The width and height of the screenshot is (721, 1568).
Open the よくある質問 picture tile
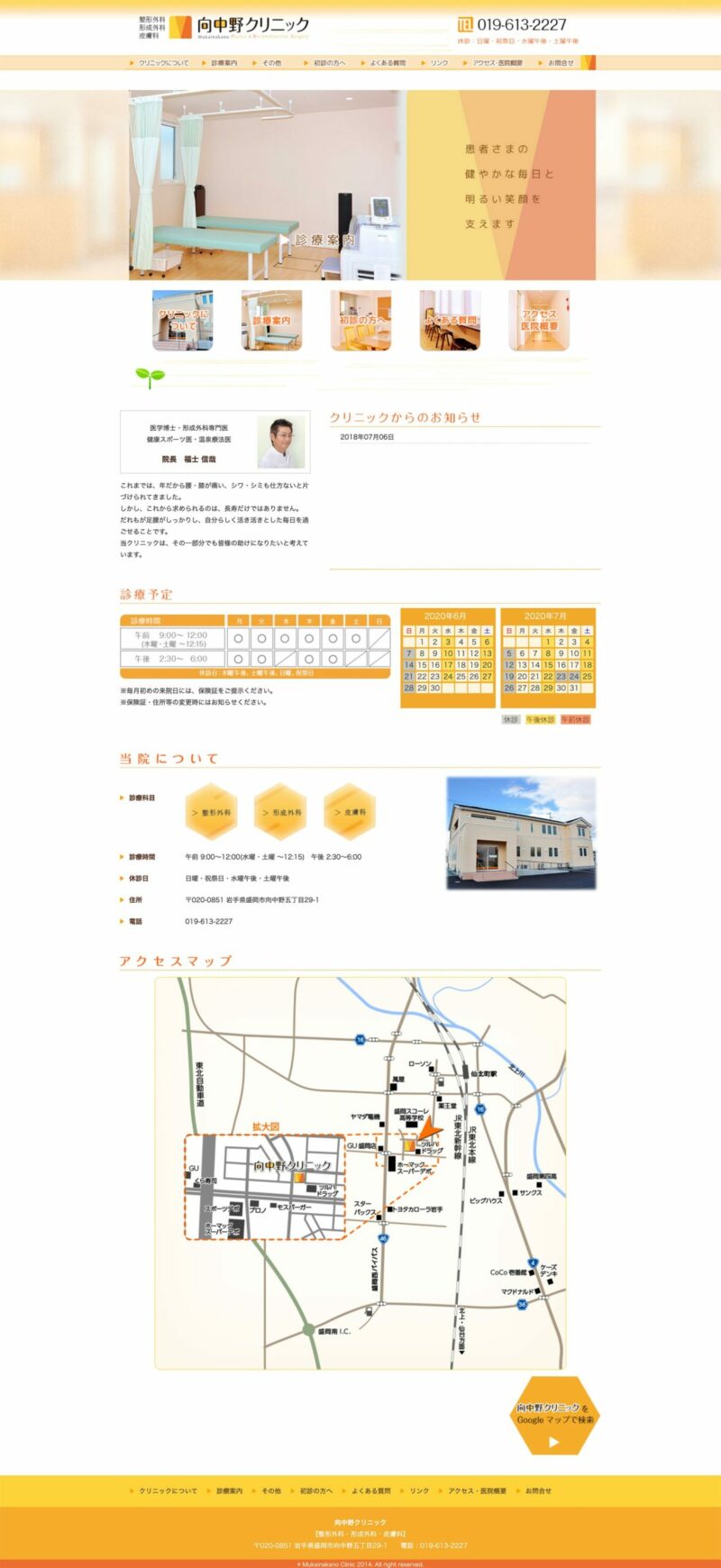click(x=450, y=320)
